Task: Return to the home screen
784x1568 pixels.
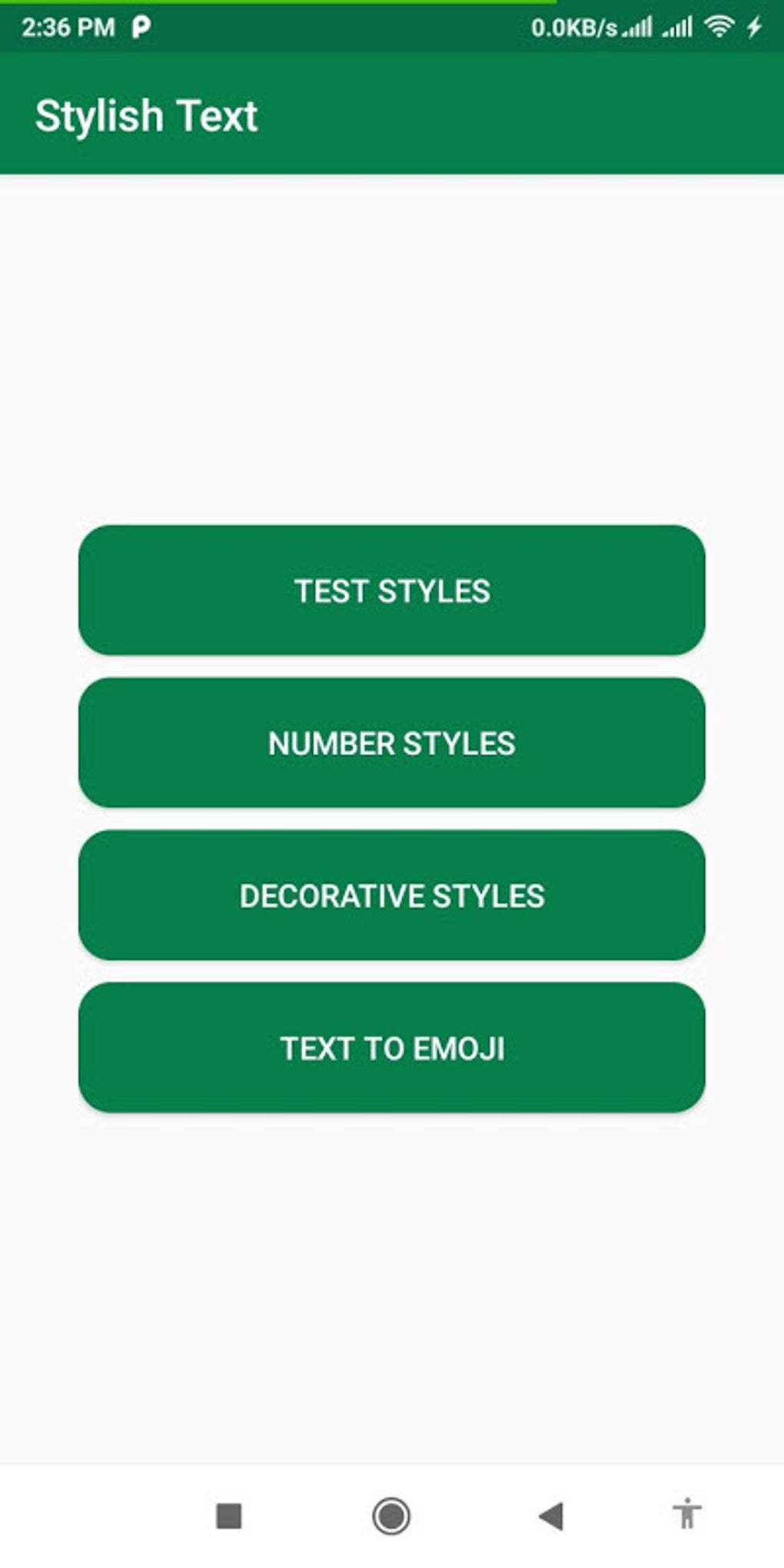Action: 391,1516
